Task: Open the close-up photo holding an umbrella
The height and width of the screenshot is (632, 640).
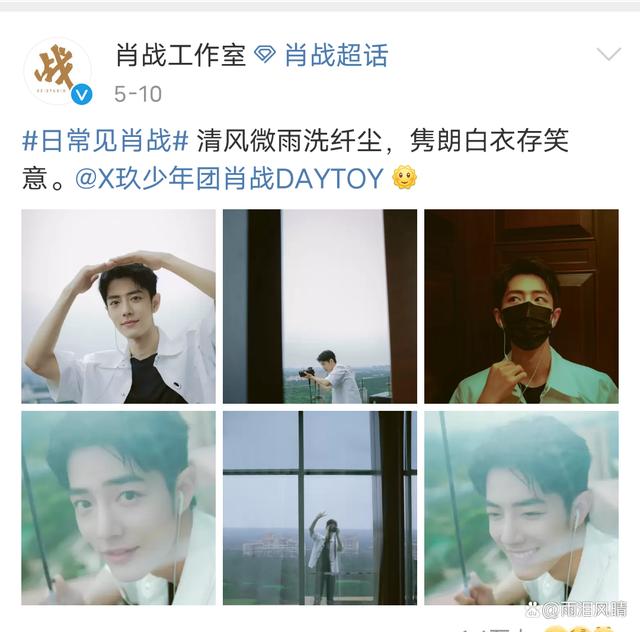Action: click(x=118, y=508)
